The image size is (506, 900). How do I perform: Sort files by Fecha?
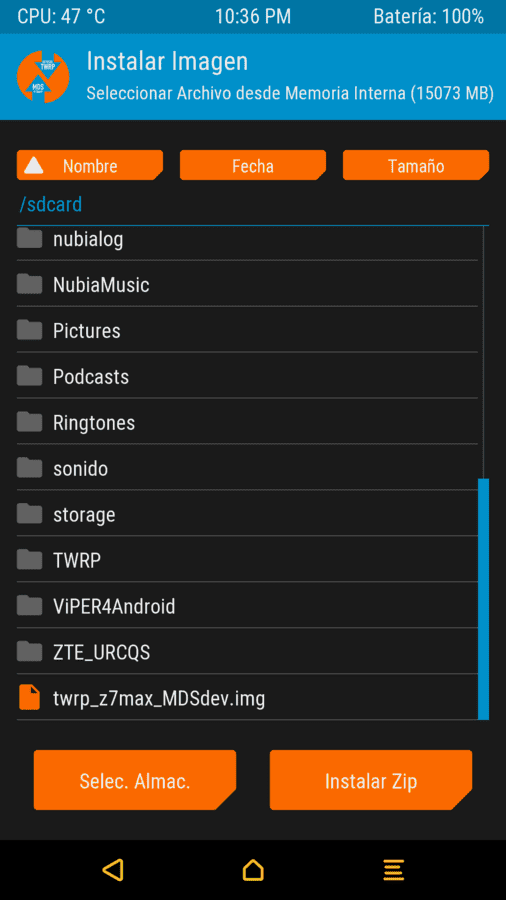[253, 165]
